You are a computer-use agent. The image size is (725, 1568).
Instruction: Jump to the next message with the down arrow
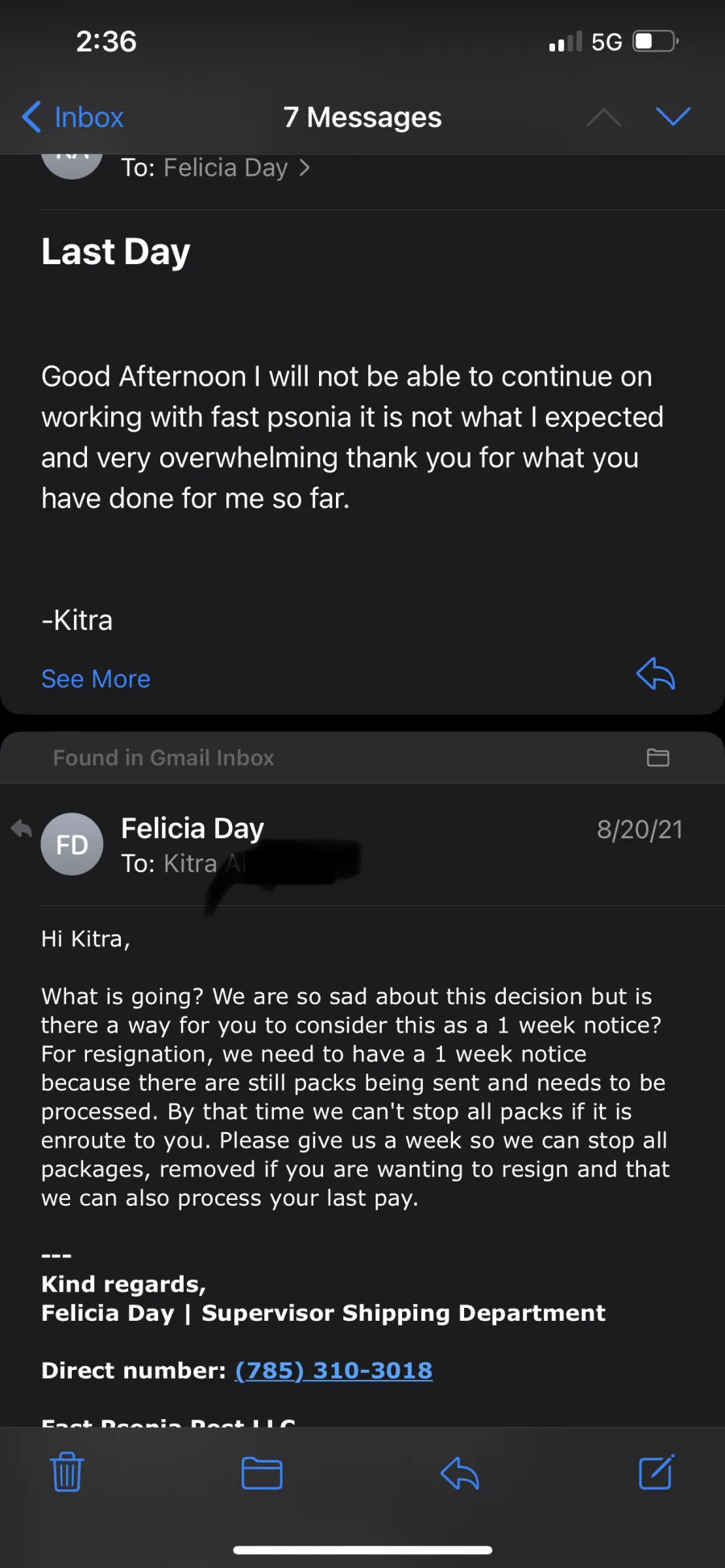coord(673,117)
